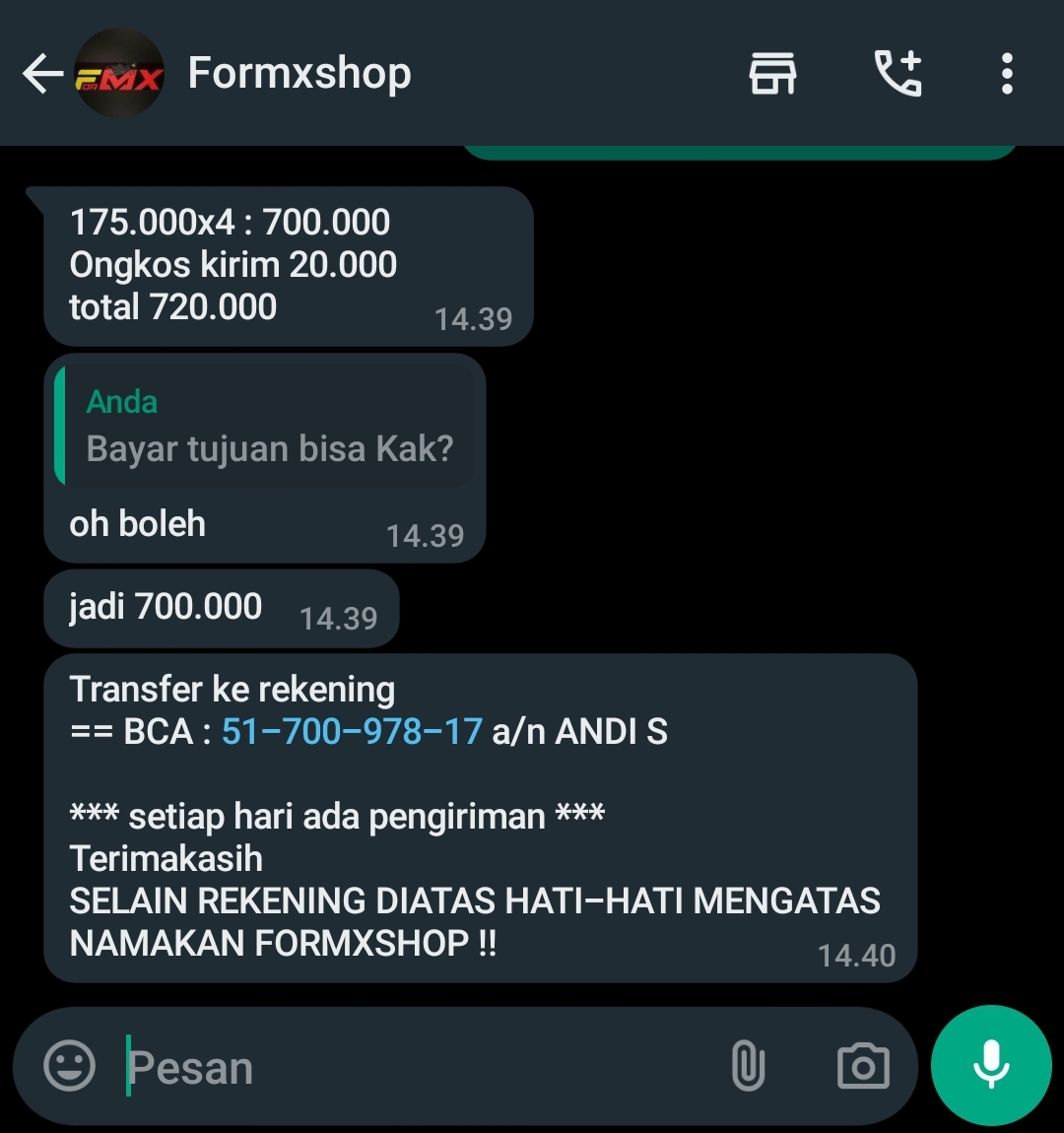The width and height of the screenshot is (1064, 1133).
Task: Start a call with Formxshop
Action: pos(898,74)
